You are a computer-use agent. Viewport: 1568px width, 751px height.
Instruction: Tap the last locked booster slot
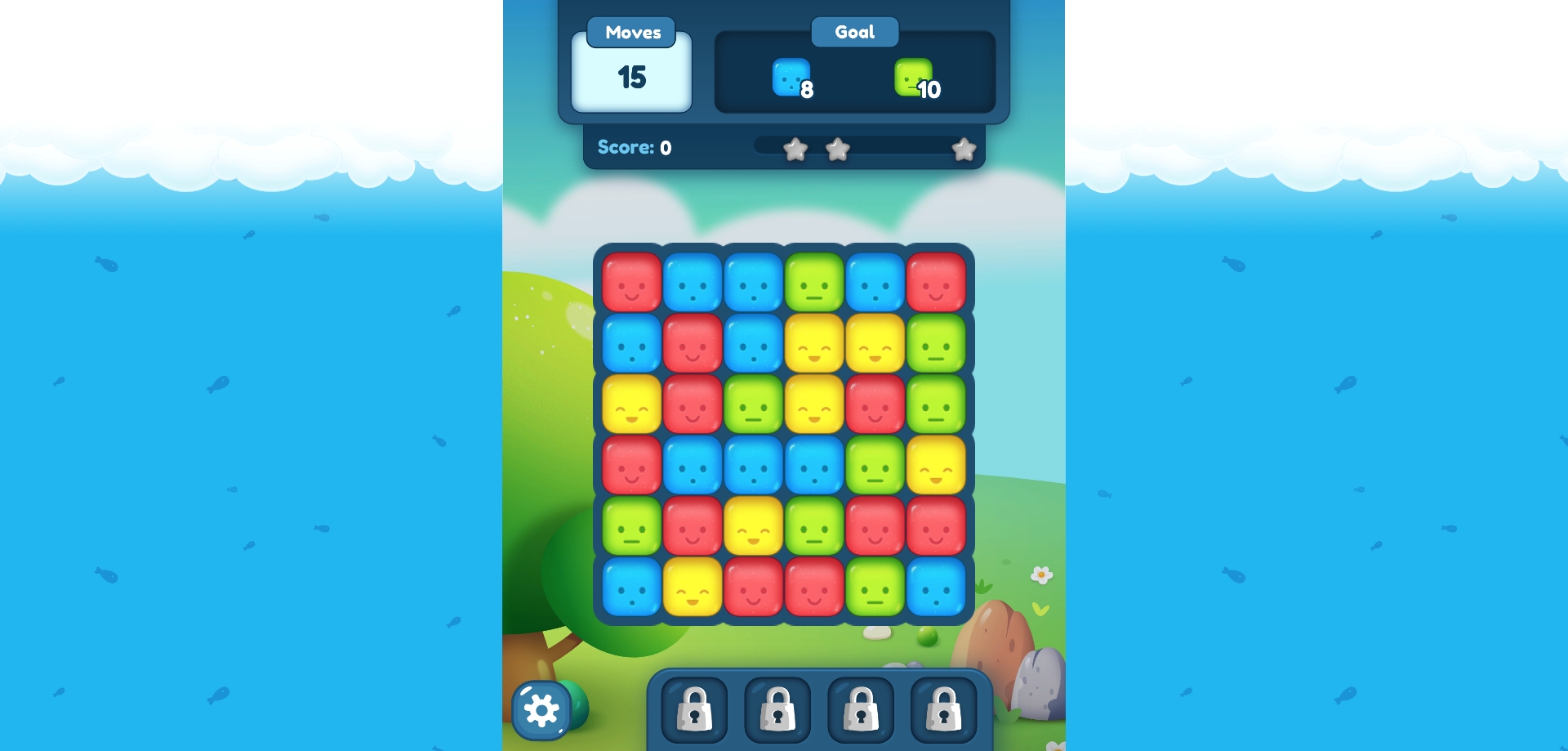click(944, 709)
